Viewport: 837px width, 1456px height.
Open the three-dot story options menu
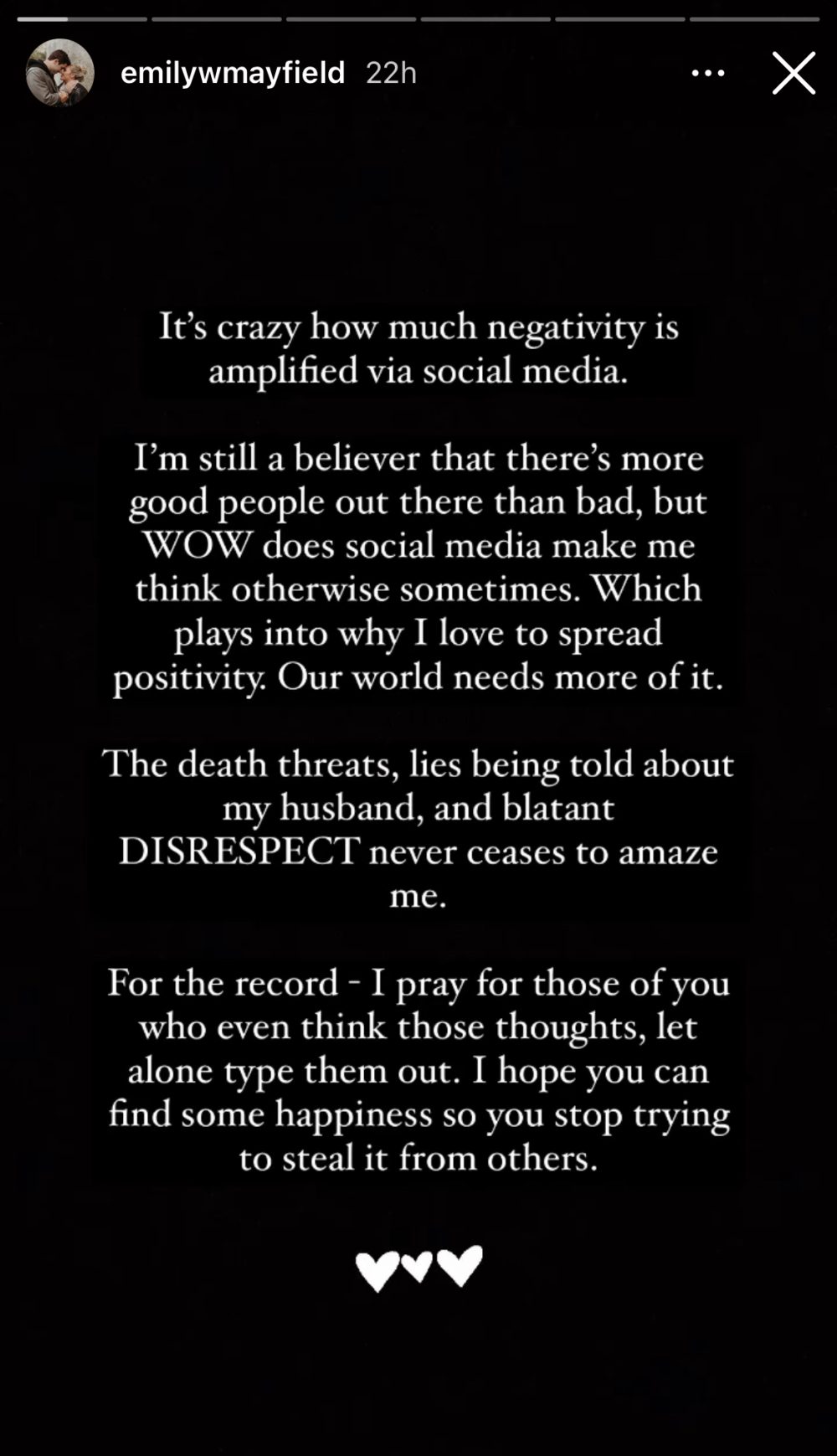coord(707,73)
